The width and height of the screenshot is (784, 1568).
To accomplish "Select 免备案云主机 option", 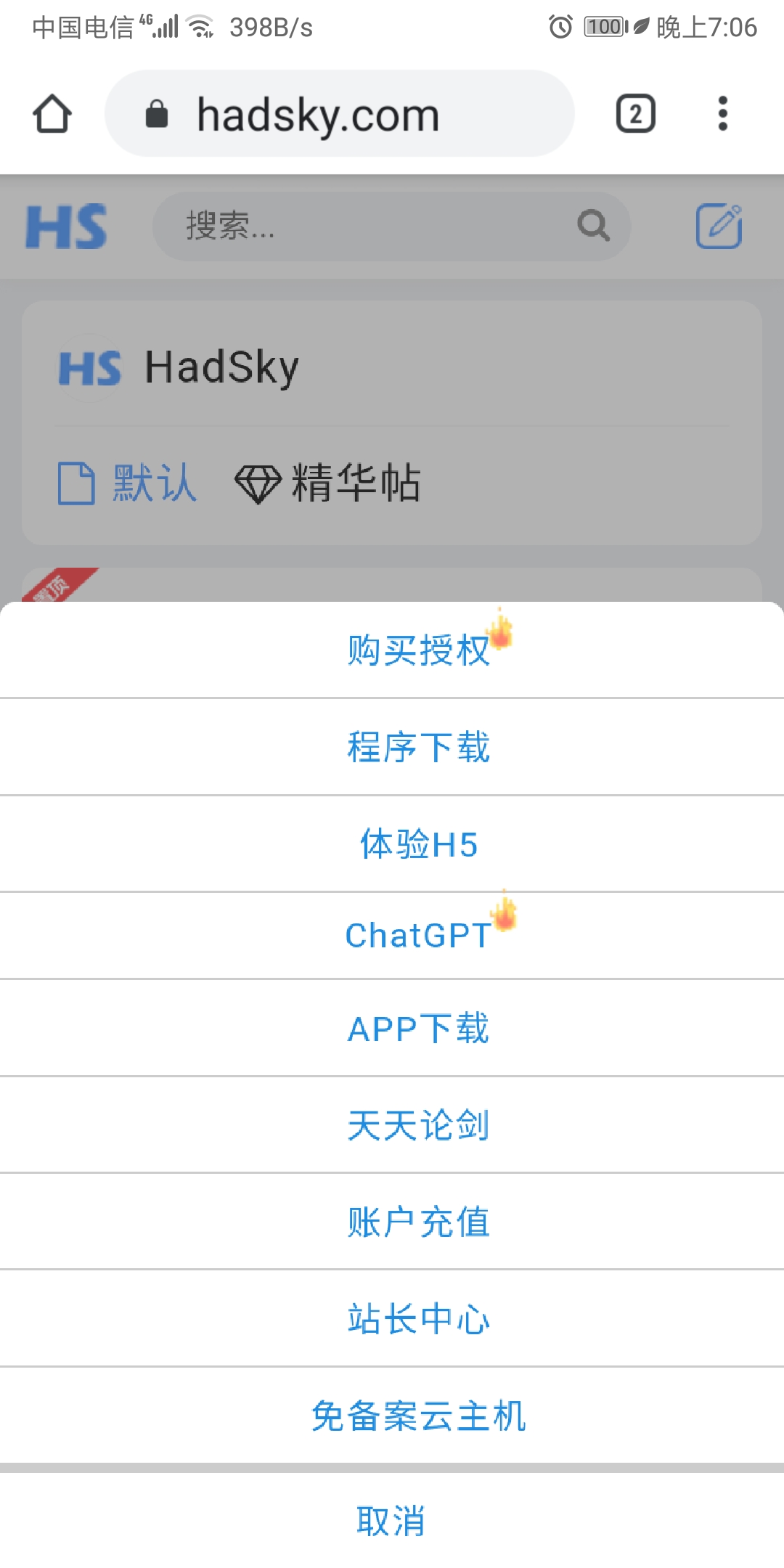I will tap(392, 1416).
